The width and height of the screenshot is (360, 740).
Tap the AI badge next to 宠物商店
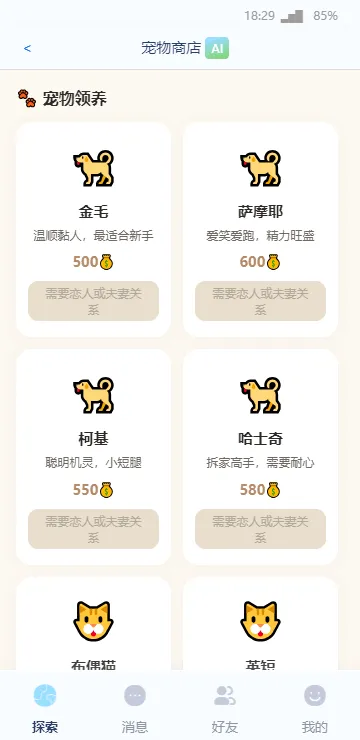tap(217, 48)
